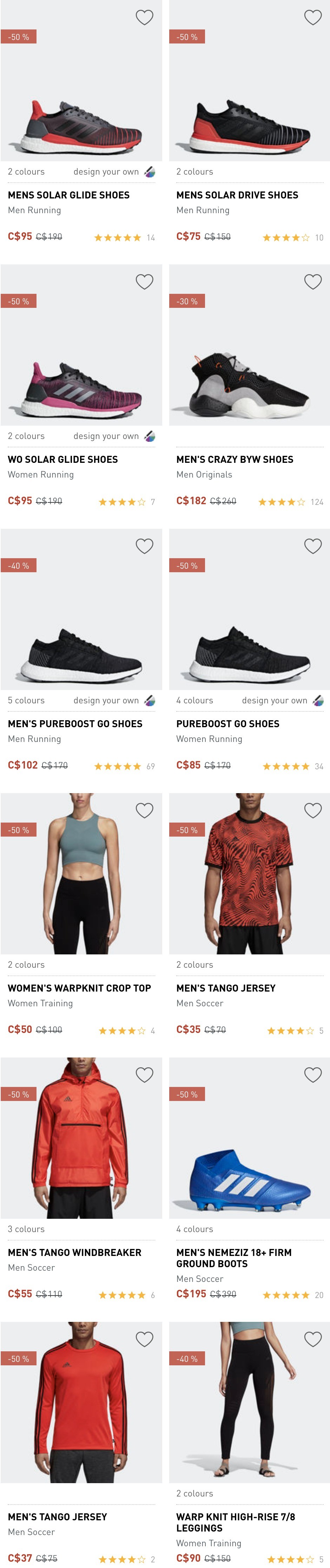
Task: Add Mens Solar Glide Shoes to wishlist
Action: click(x=144, y=18)
